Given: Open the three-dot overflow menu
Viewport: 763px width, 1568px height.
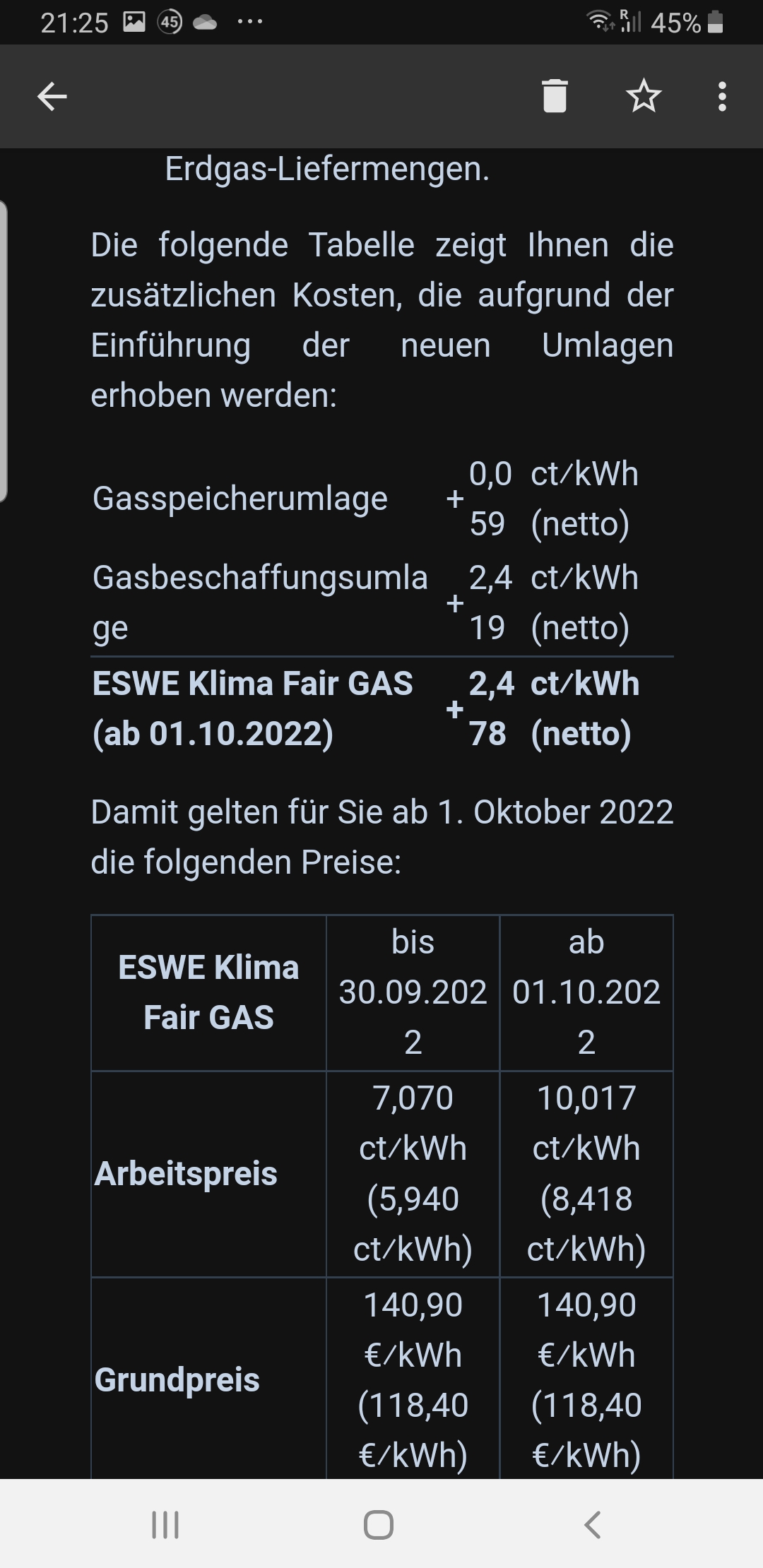Looking at the screenshot, I should tap(721, 96).
